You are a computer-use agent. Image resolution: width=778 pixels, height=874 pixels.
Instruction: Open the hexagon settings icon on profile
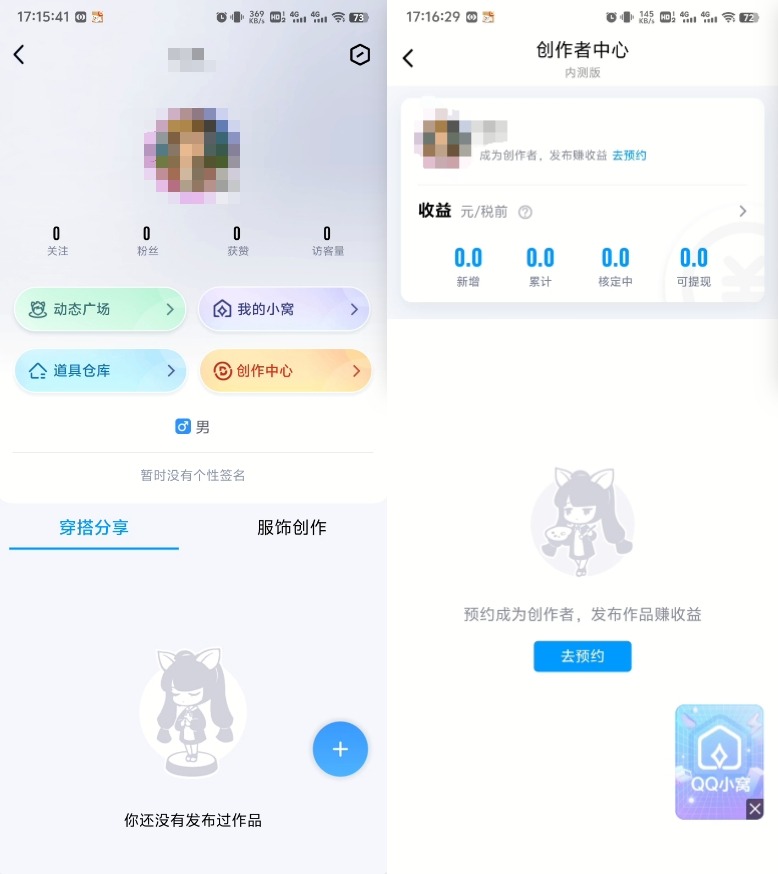pyautogui.click(x=359, y=56)
